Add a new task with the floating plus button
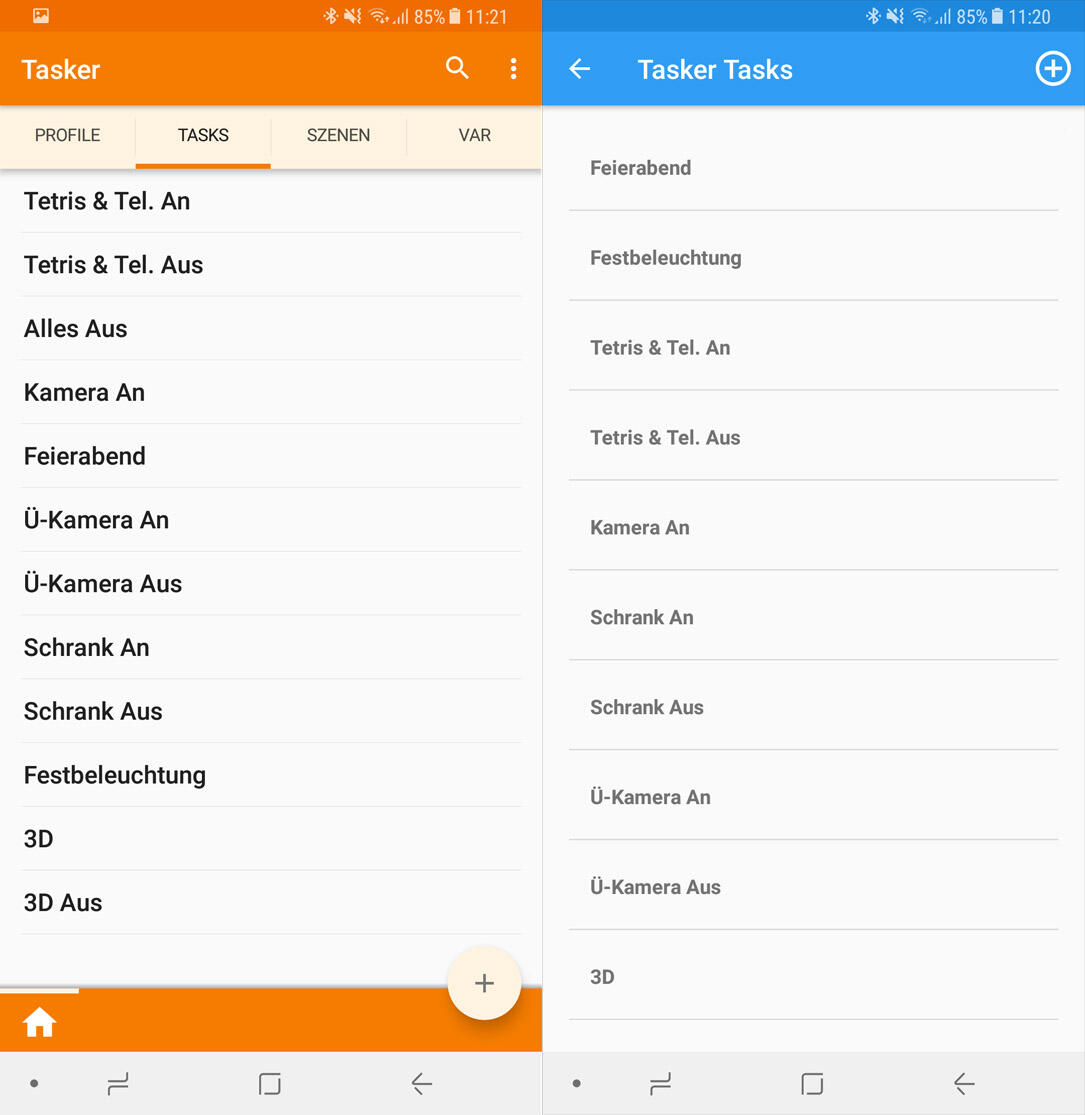 coord(484,983)
